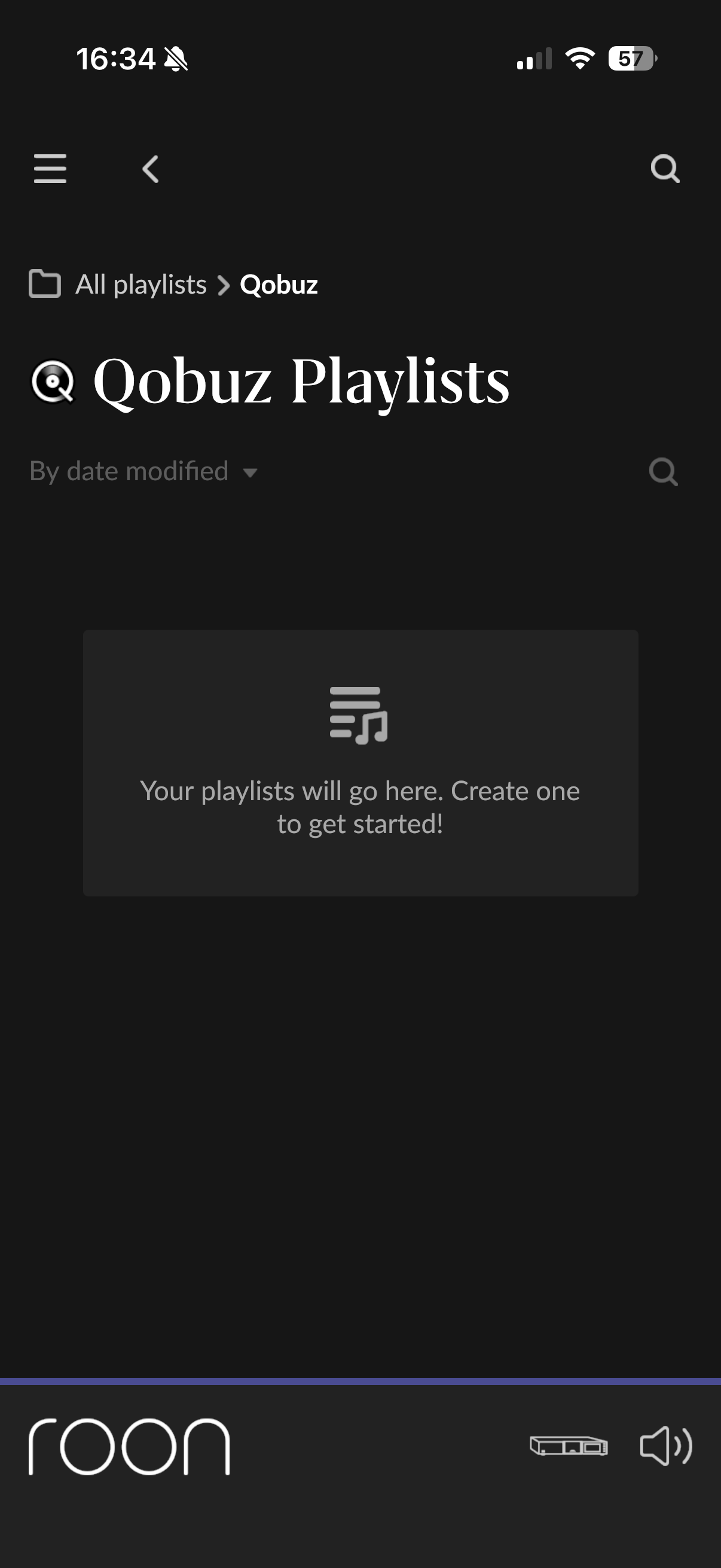Open the hamburger navigation menu
The height and width of the screenshot is (1568, 721).
50,169
